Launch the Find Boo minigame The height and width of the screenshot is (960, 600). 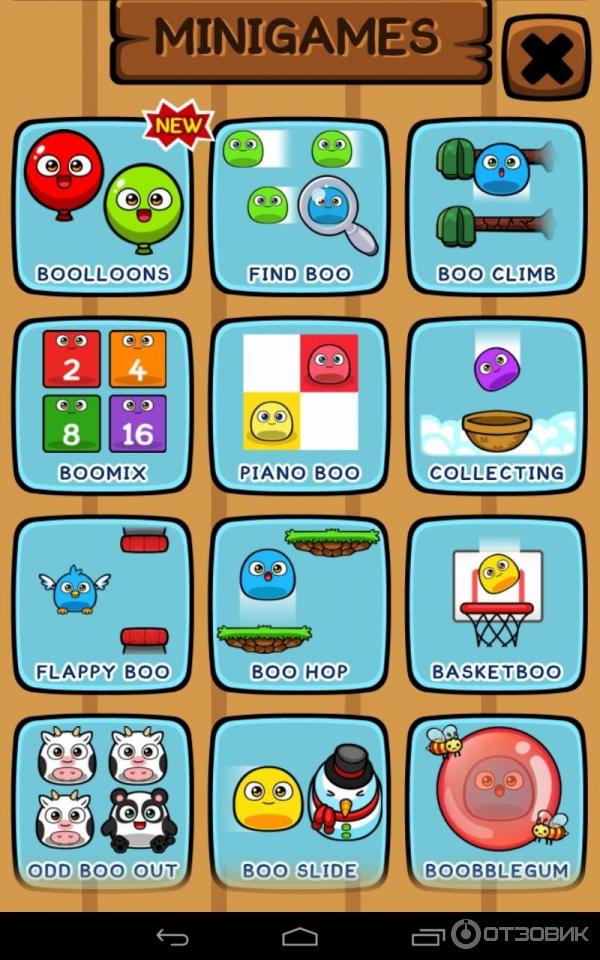coord(299,207)
